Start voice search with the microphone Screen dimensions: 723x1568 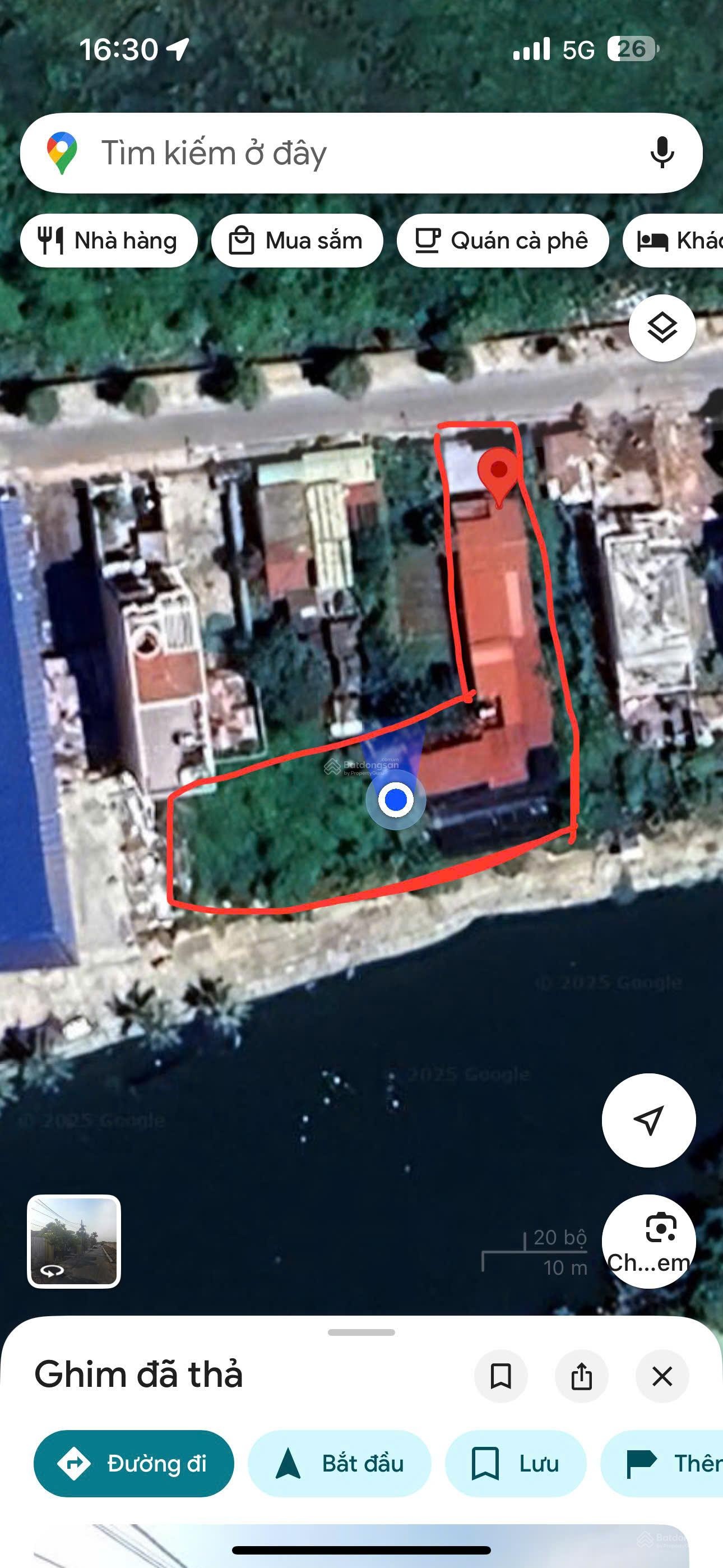point(661,153)
